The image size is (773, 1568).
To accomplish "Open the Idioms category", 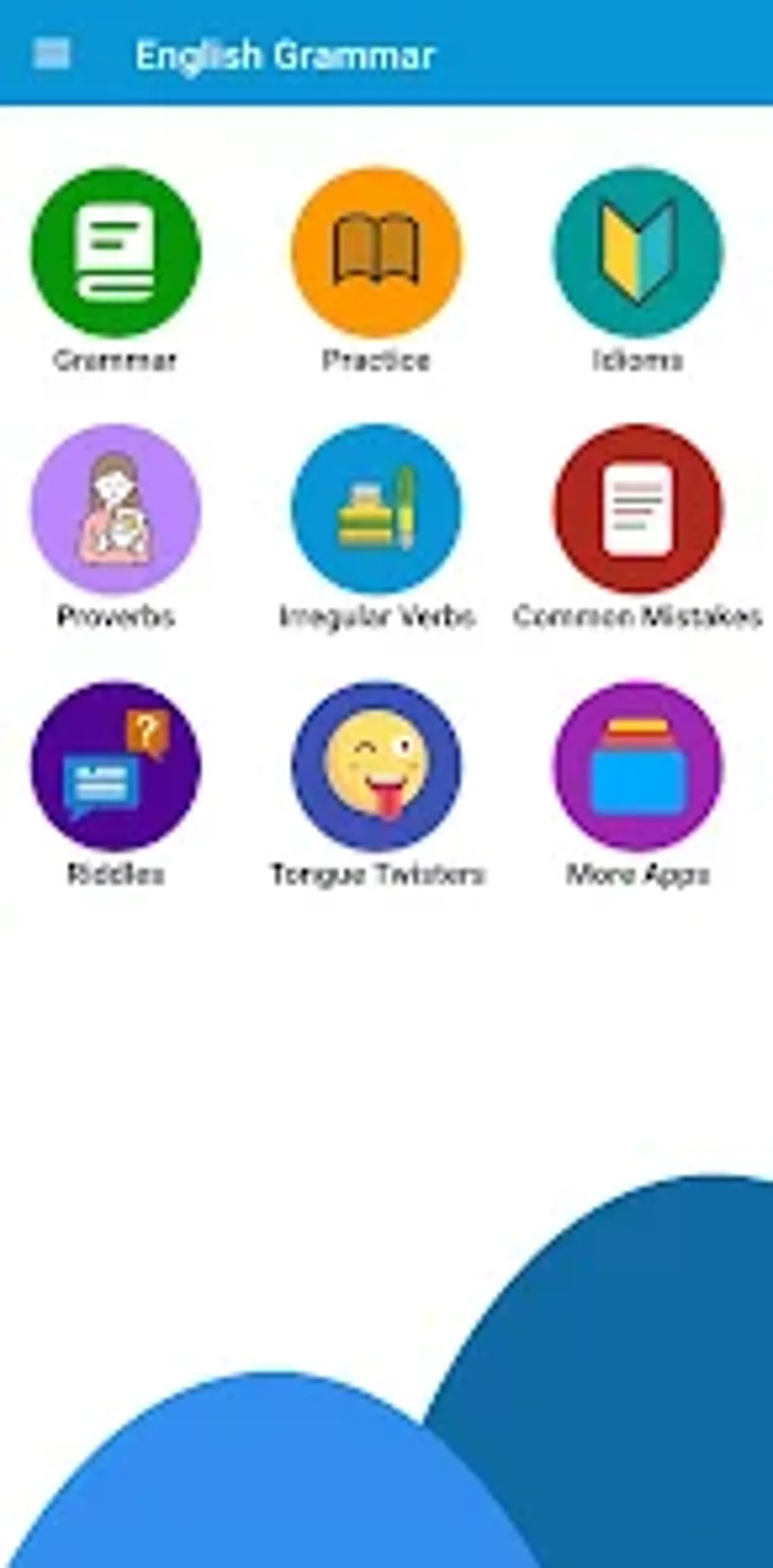I will coord(638,252).
